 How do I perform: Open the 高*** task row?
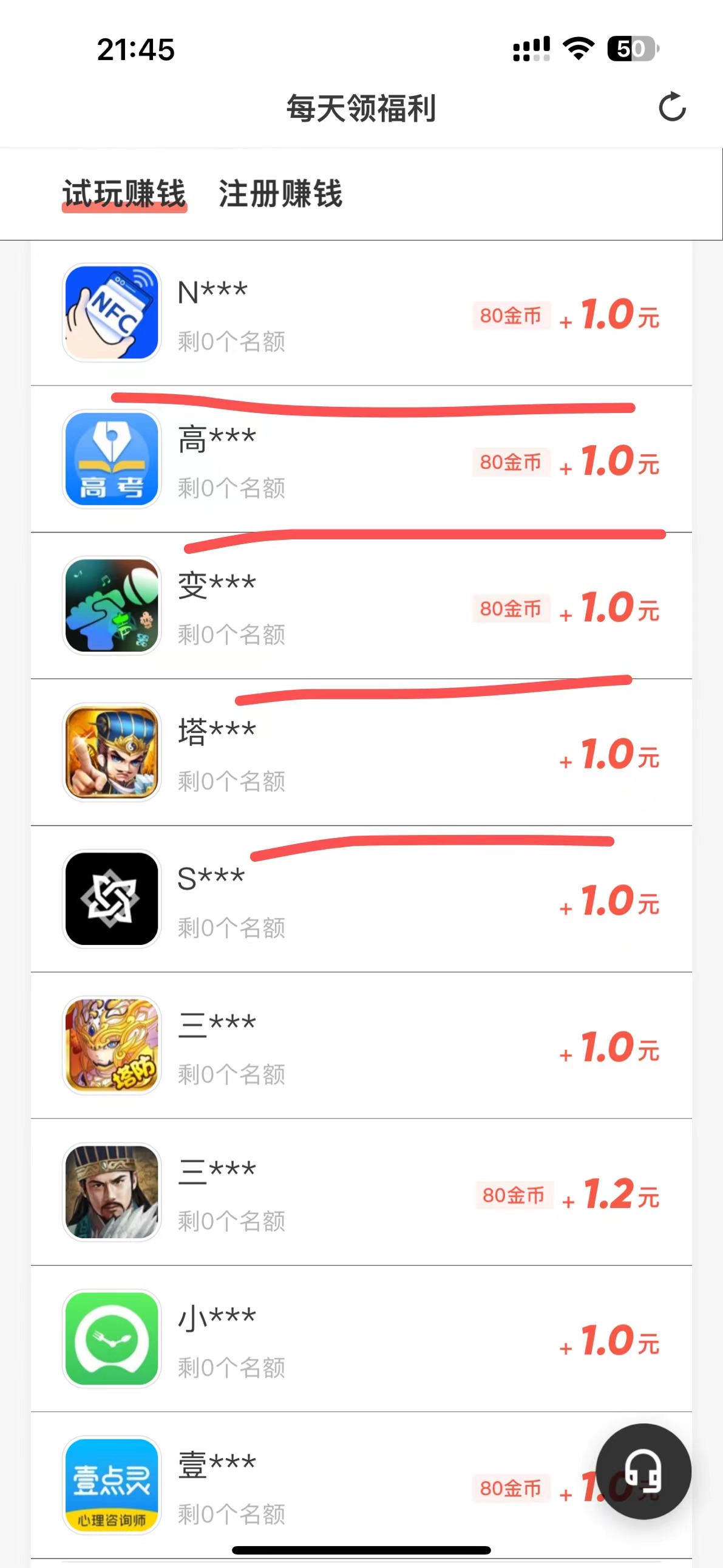[x=362, y=459]
